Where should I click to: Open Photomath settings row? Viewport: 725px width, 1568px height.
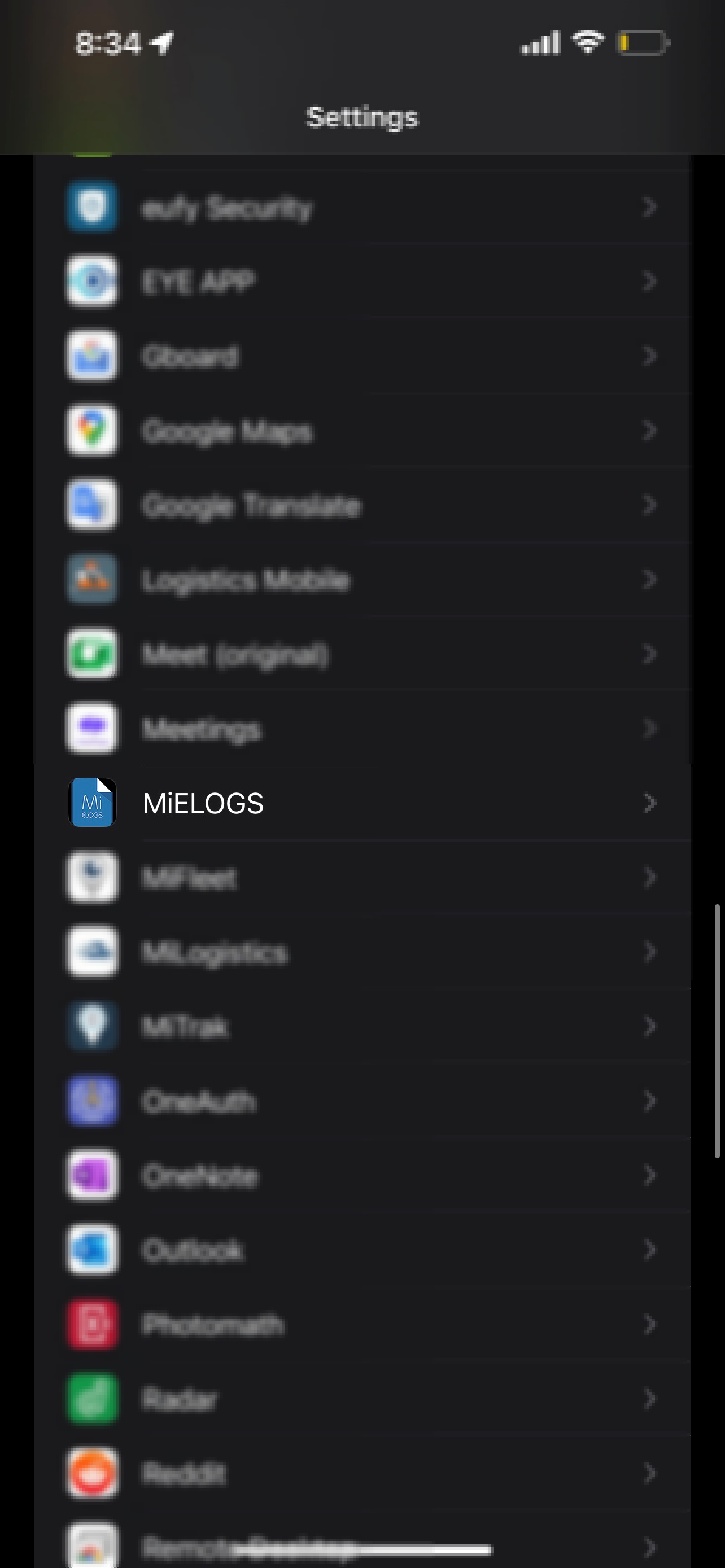click(362, 1324)
